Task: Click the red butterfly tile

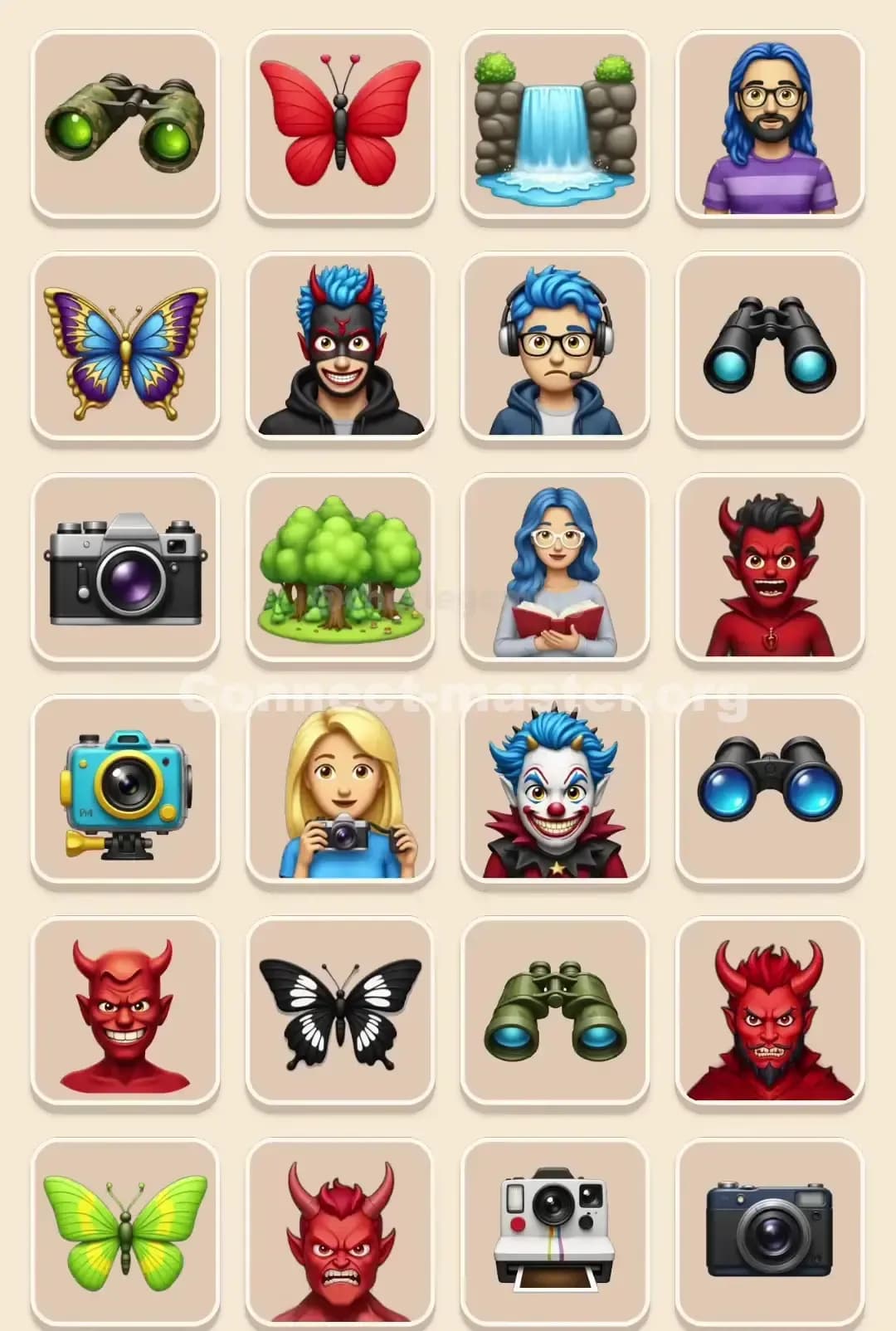Action: [339, 123]
